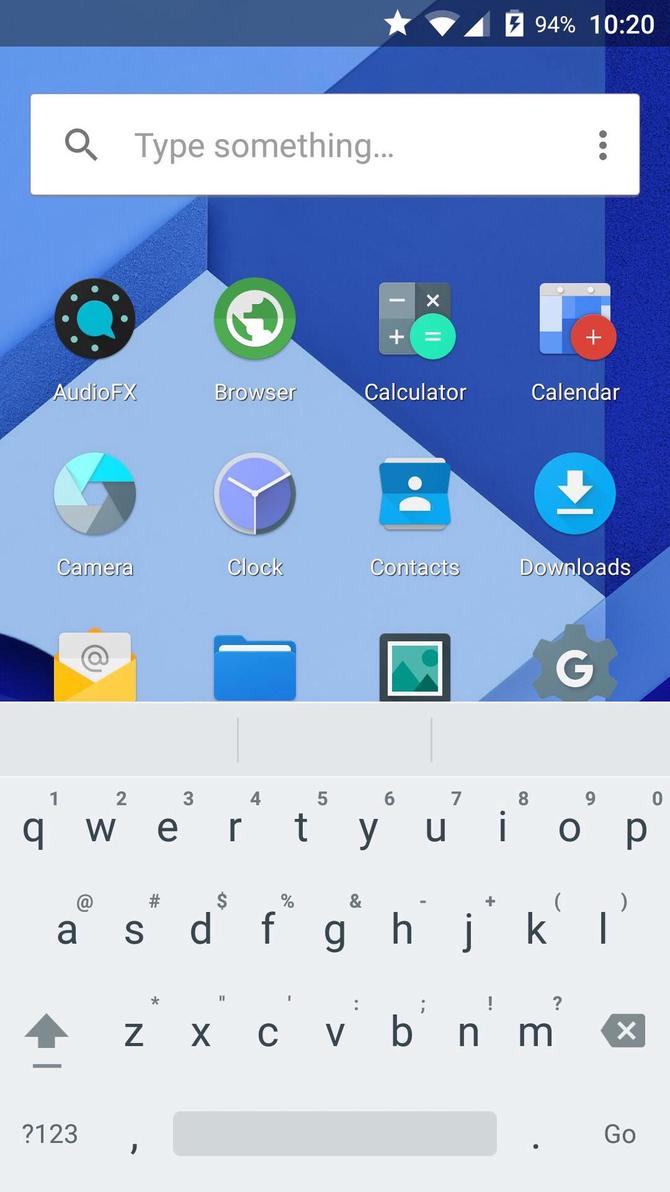Open the Contacts app

(x=415, y=494)
